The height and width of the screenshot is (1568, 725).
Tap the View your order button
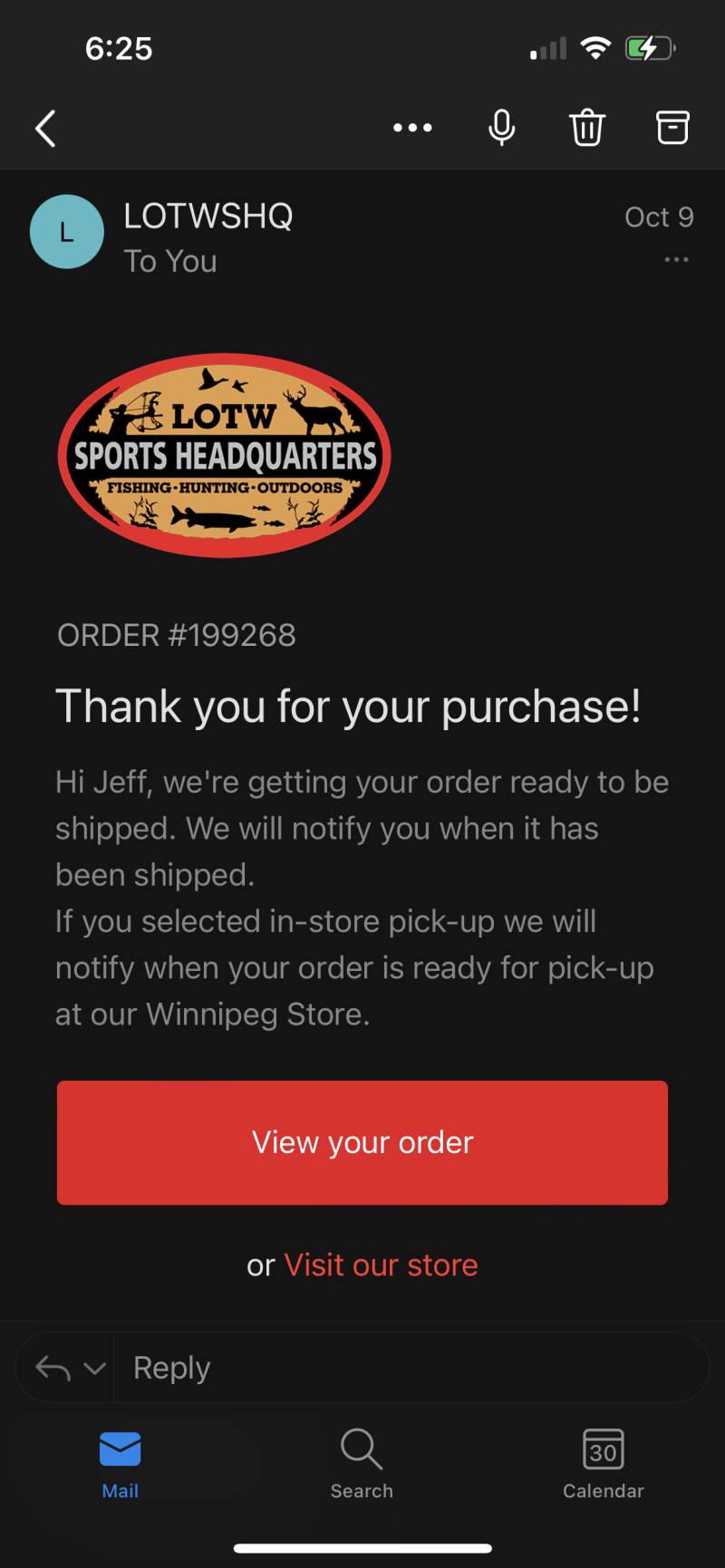point(362,1142)
